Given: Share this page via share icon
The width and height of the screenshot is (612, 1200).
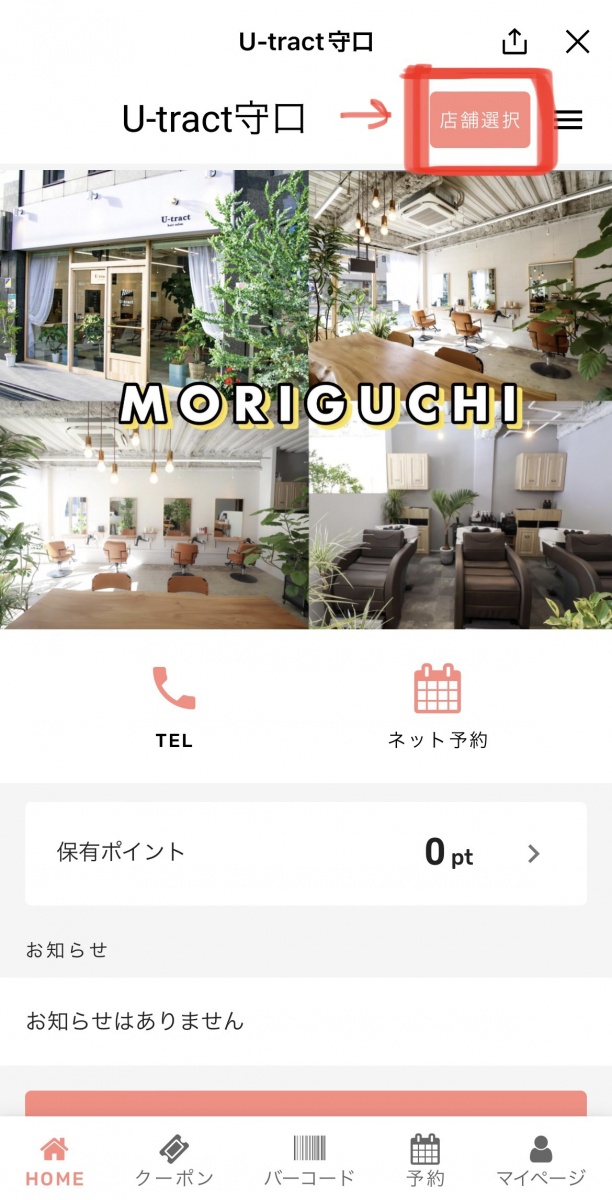Looking at the screenshot, I should (x=513, y=41).
